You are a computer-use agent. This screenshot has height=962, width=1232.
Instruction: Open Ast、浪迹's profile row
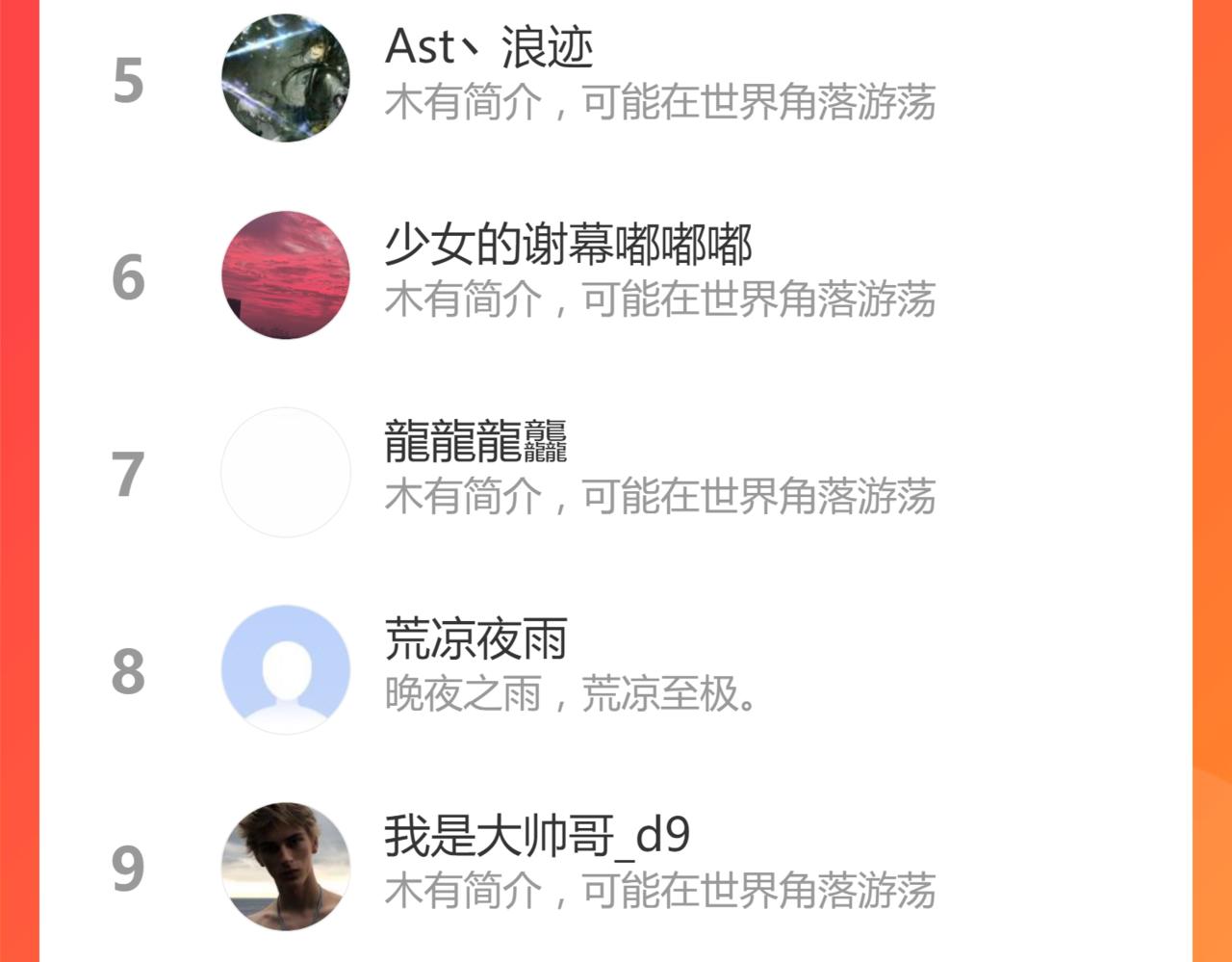[616, 79]
